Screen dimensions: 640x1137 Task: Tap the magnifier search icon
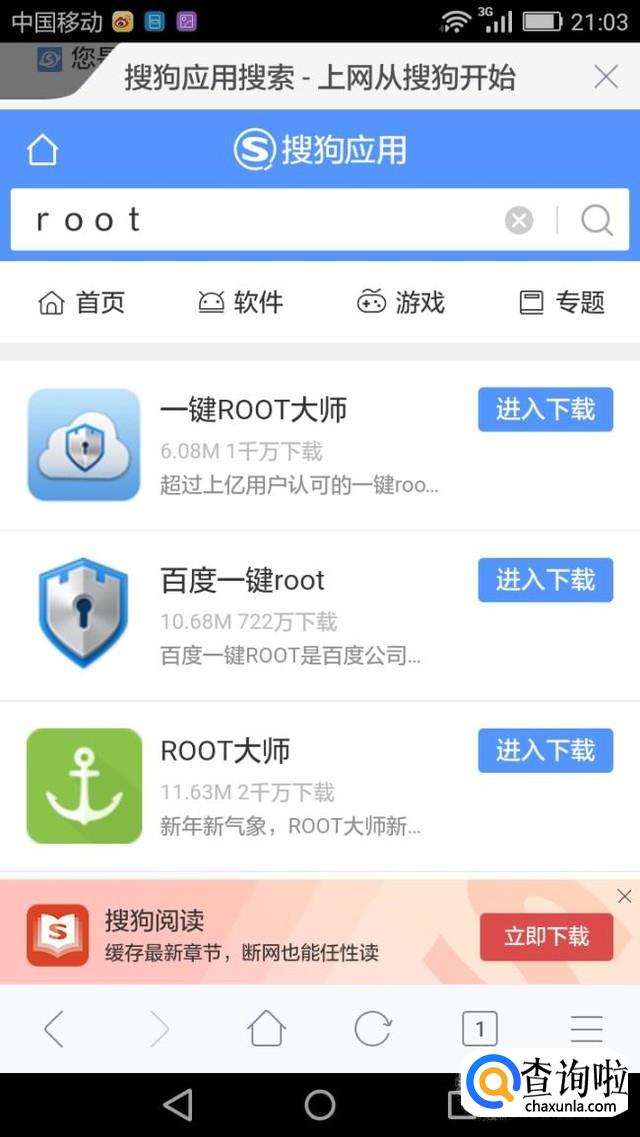coord(597,220)
